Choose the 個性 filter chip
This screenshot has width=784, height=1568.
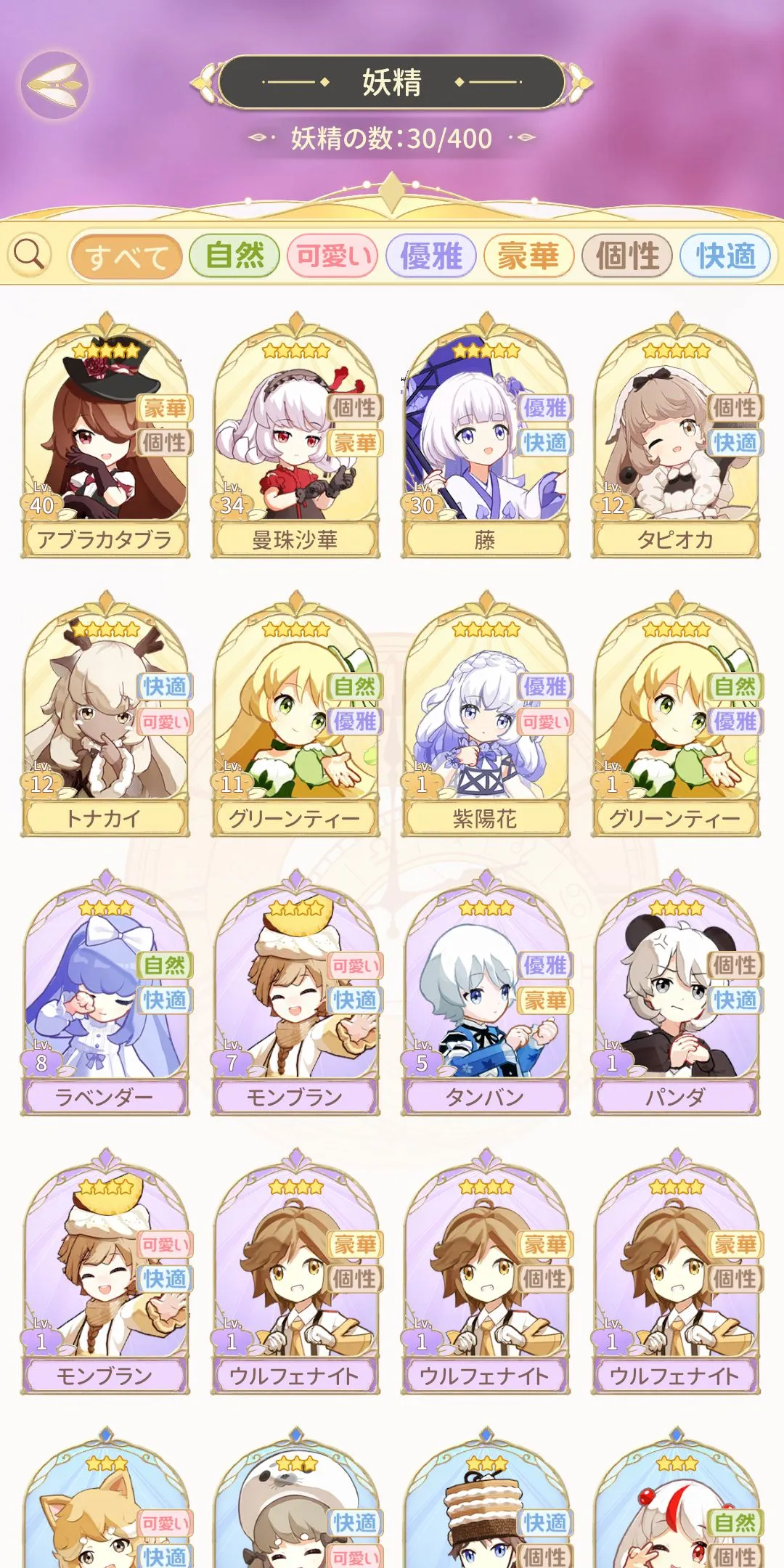pos(627,256)
